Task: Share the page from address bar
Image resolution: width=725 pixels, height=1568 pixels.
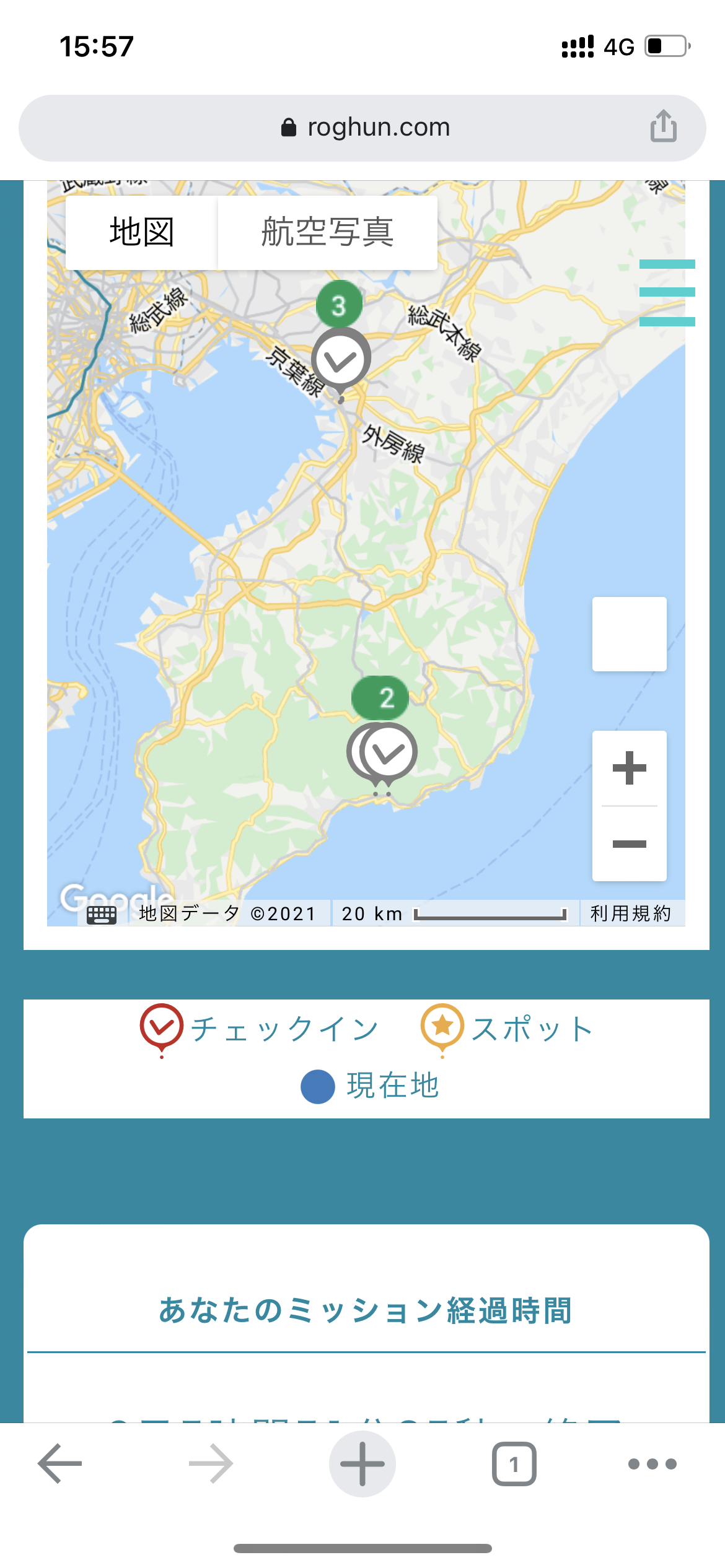Action: coord(663,127)
